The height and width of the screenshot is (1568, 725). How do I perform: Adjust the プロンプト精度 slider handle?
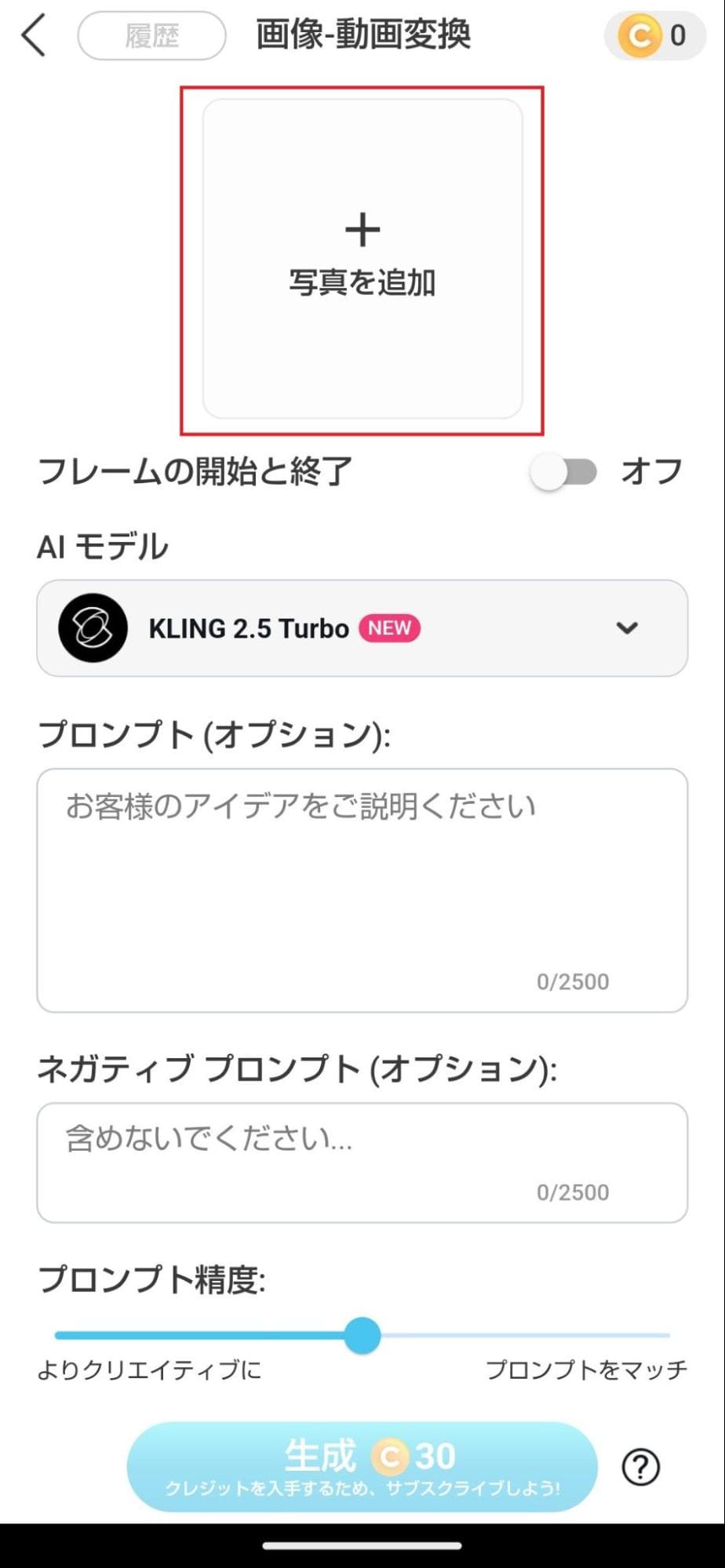[x=362, y=1336]
